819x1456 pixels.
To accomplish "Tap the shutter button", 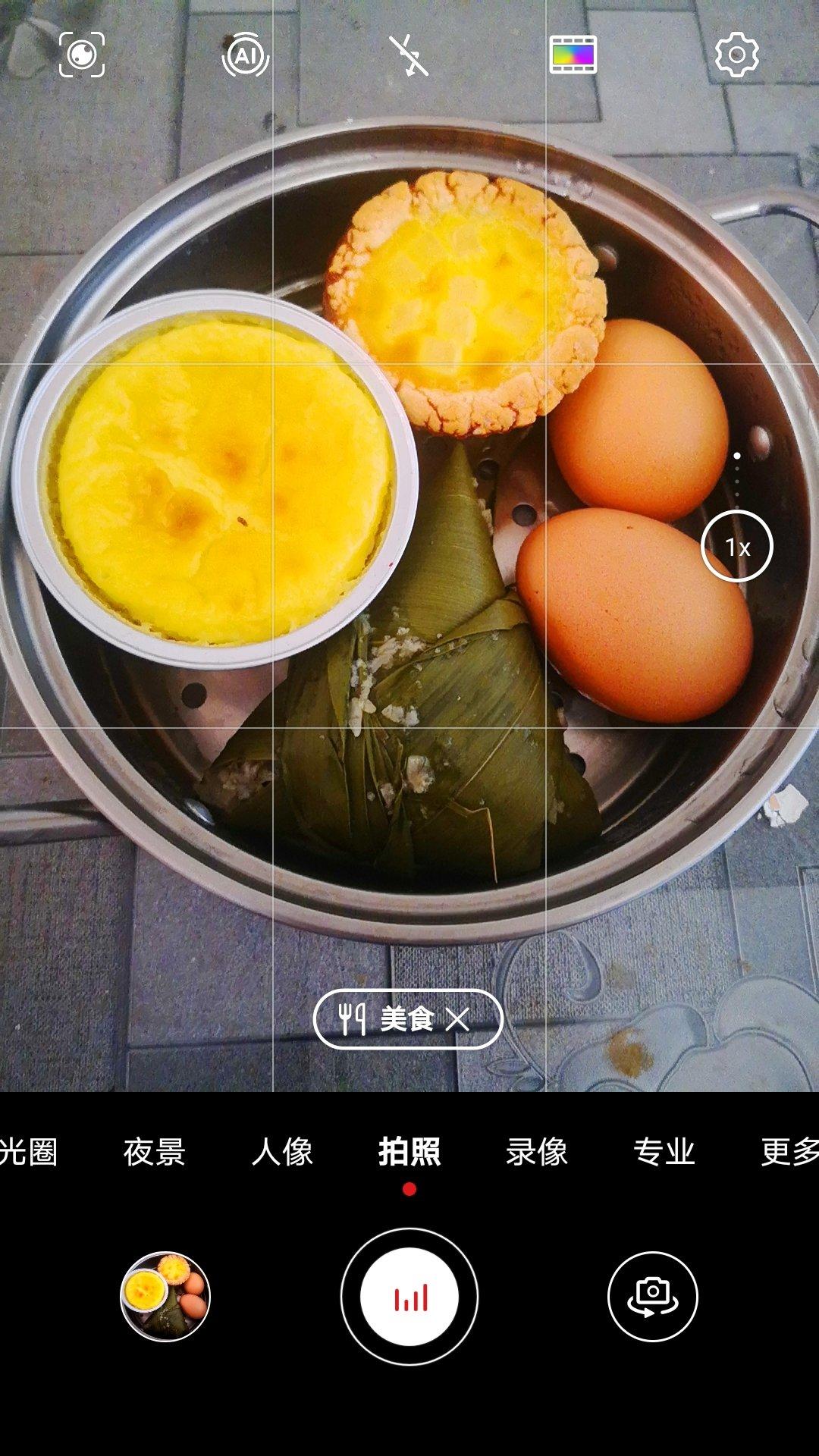I will pyautogui.click(x=409, y=1296).
